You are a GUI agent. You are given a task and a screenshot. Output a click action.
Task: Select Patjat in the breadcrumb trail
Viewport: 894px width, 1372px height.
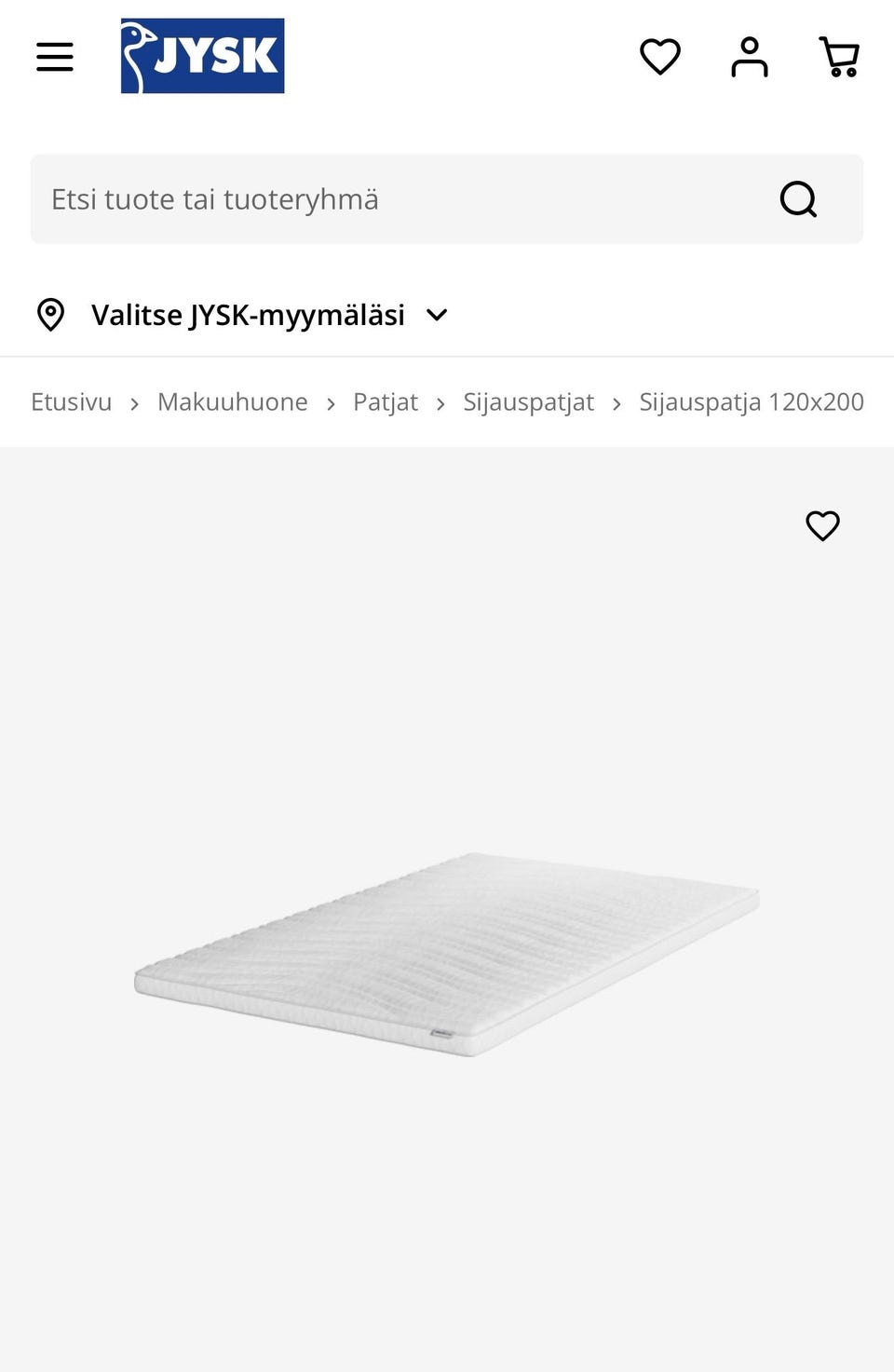(x=385, y=401)
